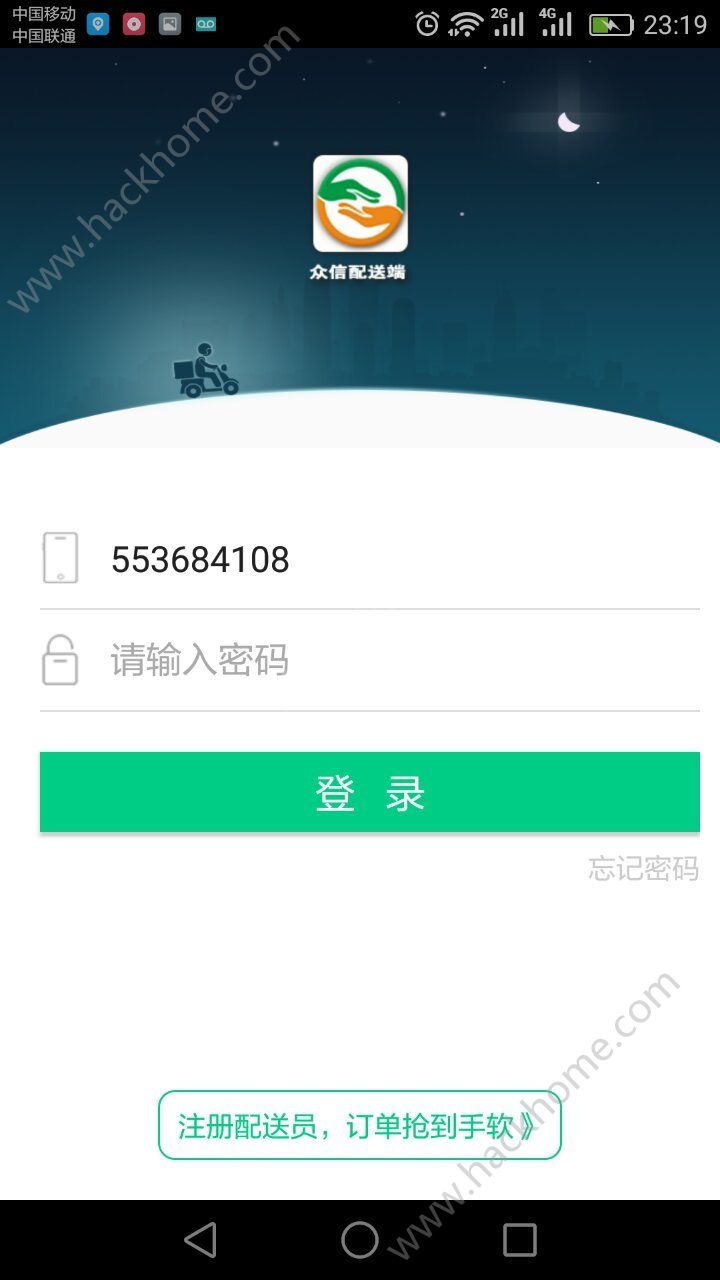The image size is (720, 1280).
Task: Open the 注册配送员 courier registration button
Action: click(360, 1125)
